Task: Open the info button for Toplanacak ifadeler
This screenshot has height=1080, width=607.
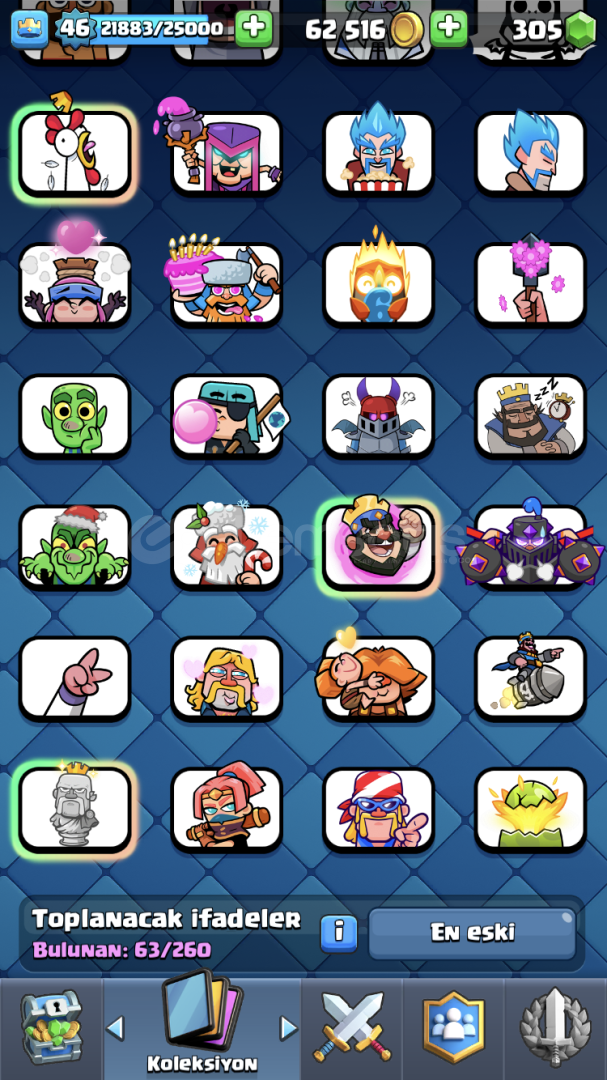Action: [339, 932]
